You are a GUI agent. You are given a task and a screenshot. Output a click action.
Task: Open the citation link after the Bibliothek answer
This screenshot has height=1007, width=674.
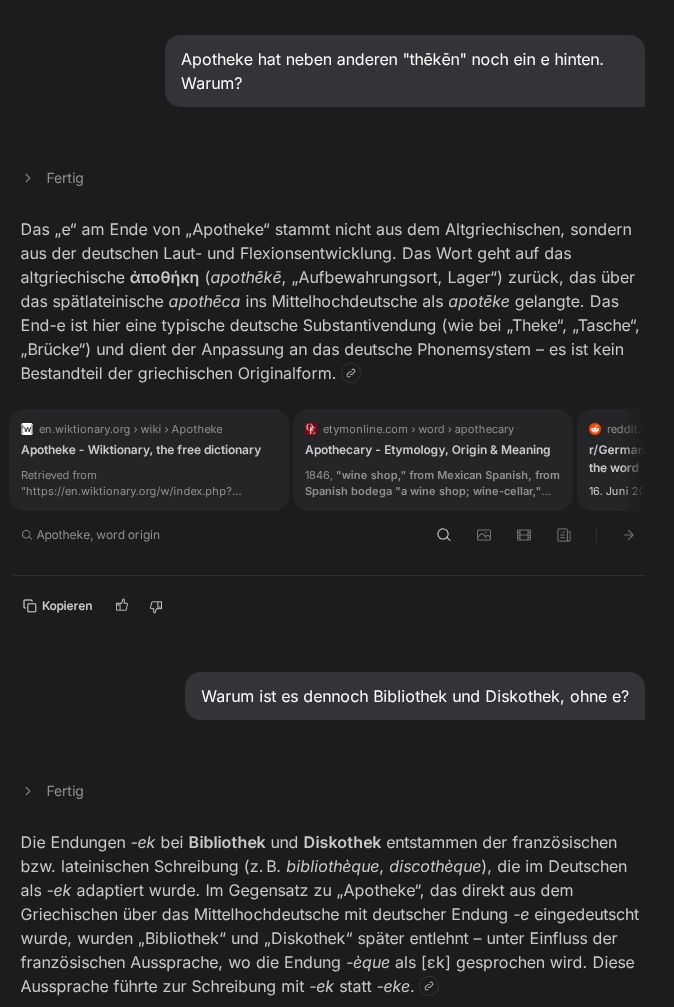(x=429, y=986)
